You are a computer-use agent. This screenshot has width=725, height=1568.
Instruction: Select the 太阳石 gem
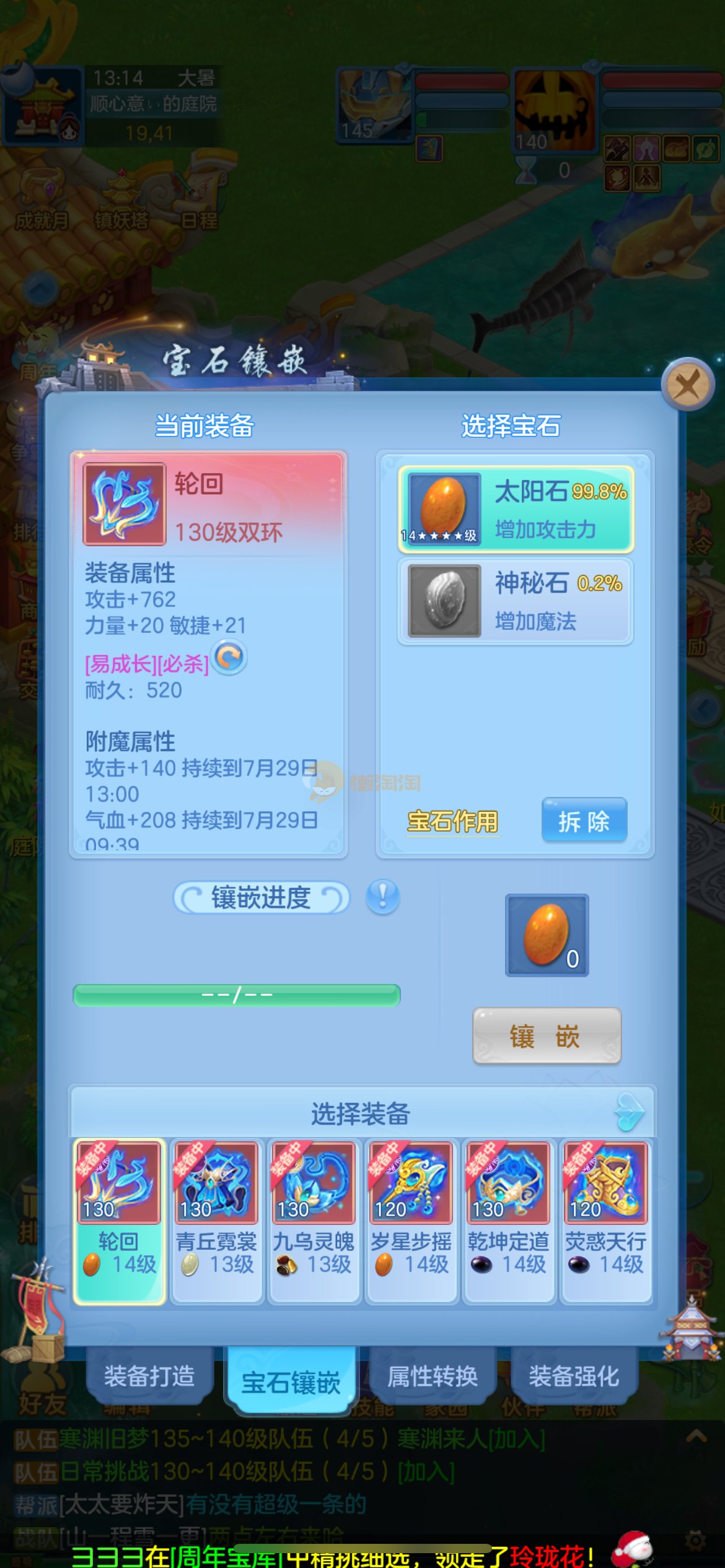(515, 509)
